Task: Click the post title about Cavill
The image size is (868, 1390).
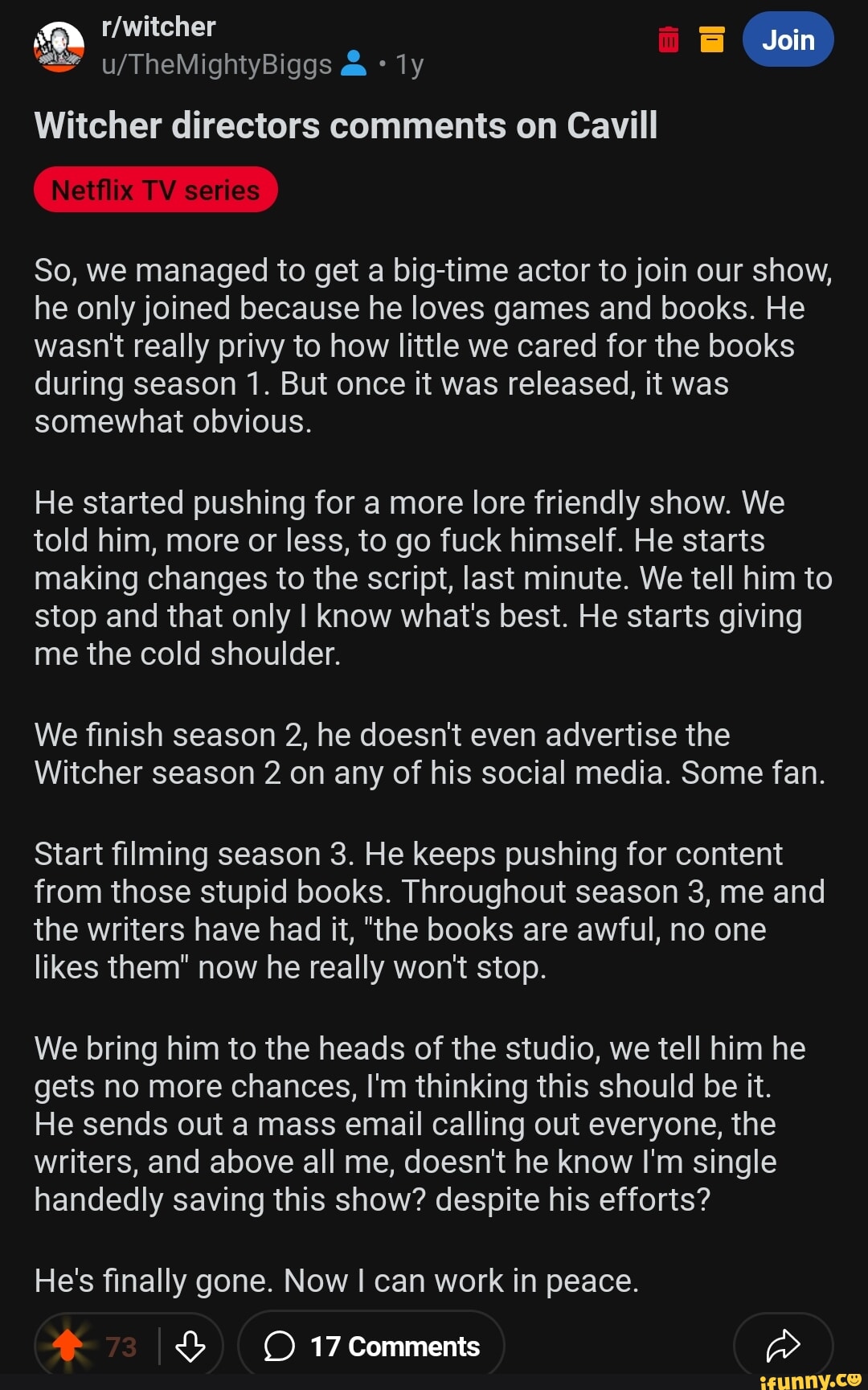Action: tap(346, 125)
